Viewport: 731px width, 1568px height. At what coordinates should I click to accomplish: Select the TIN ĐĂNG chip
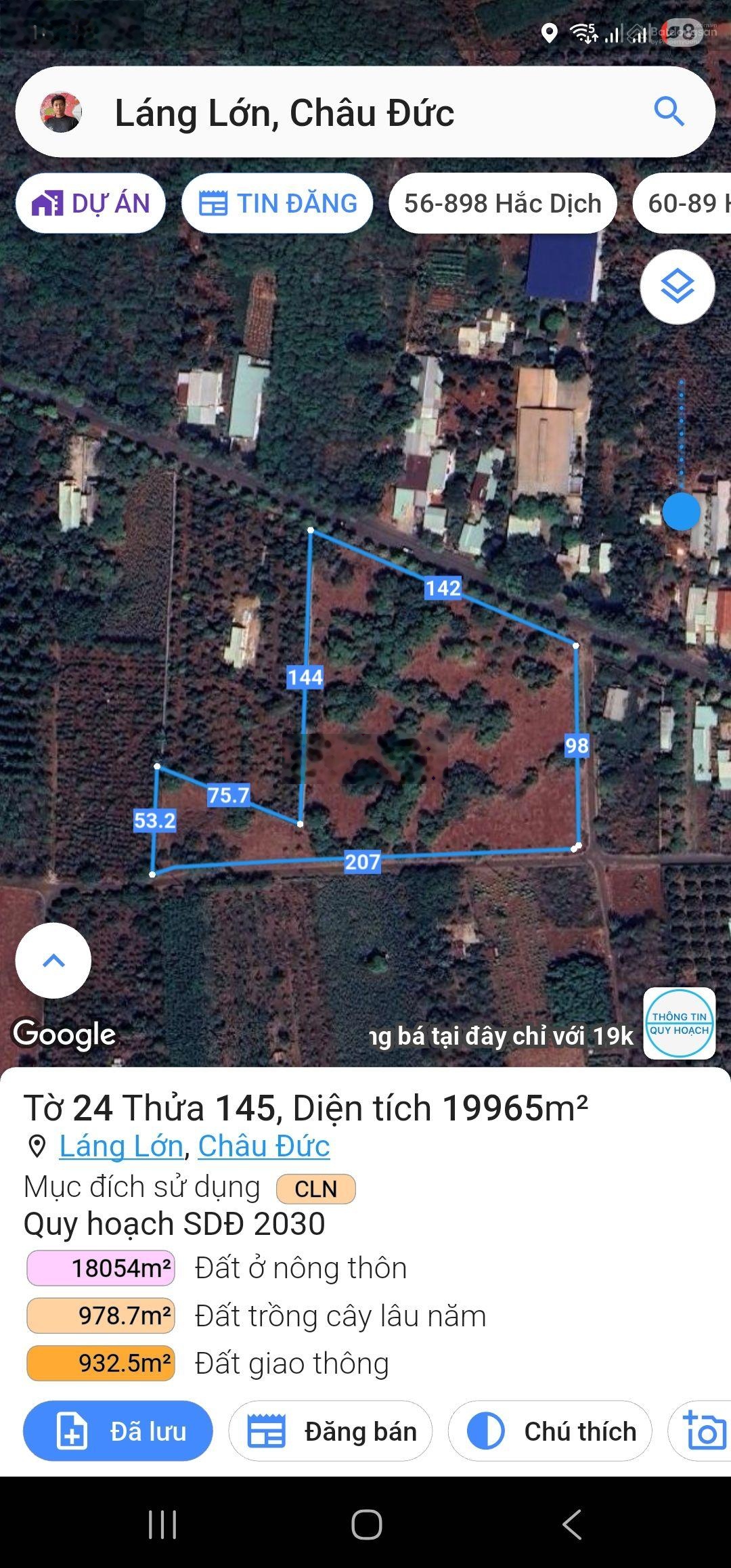click(x=278, y=203)
